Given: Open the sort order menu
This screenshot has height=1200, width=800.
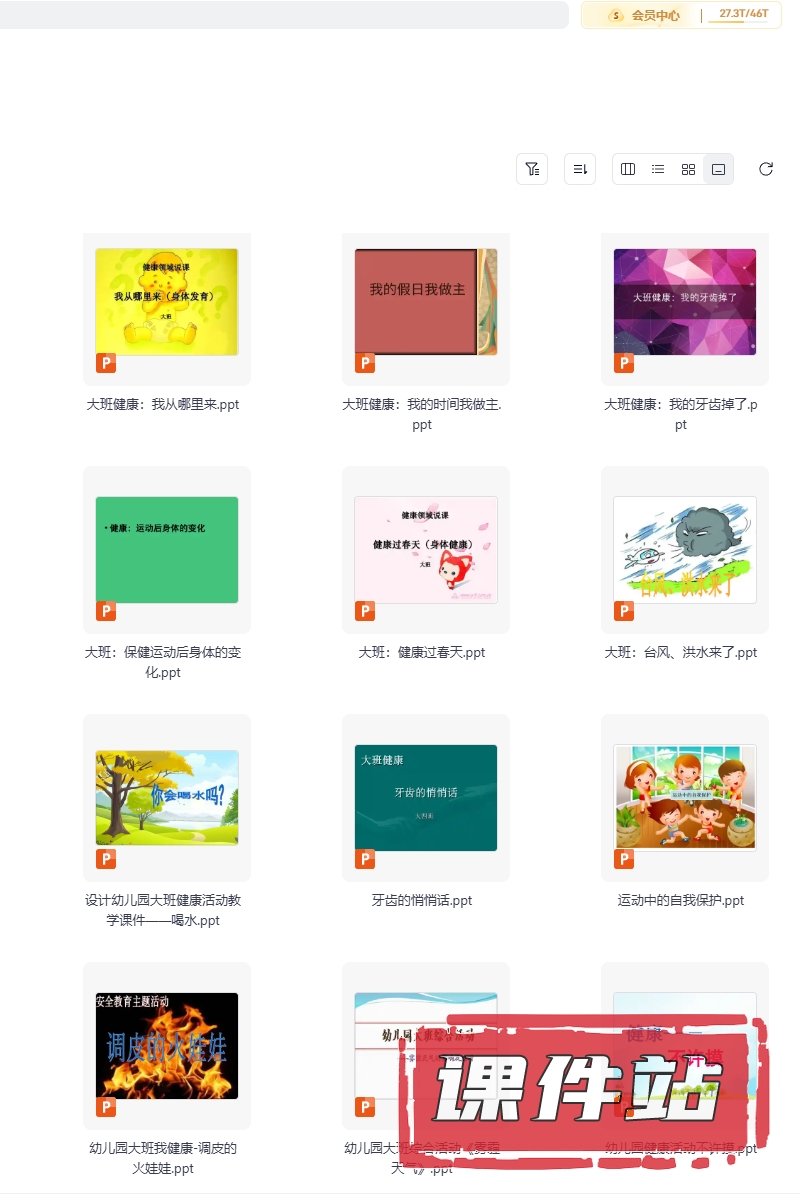Looking at the screenshot, I should coord(580,169).
